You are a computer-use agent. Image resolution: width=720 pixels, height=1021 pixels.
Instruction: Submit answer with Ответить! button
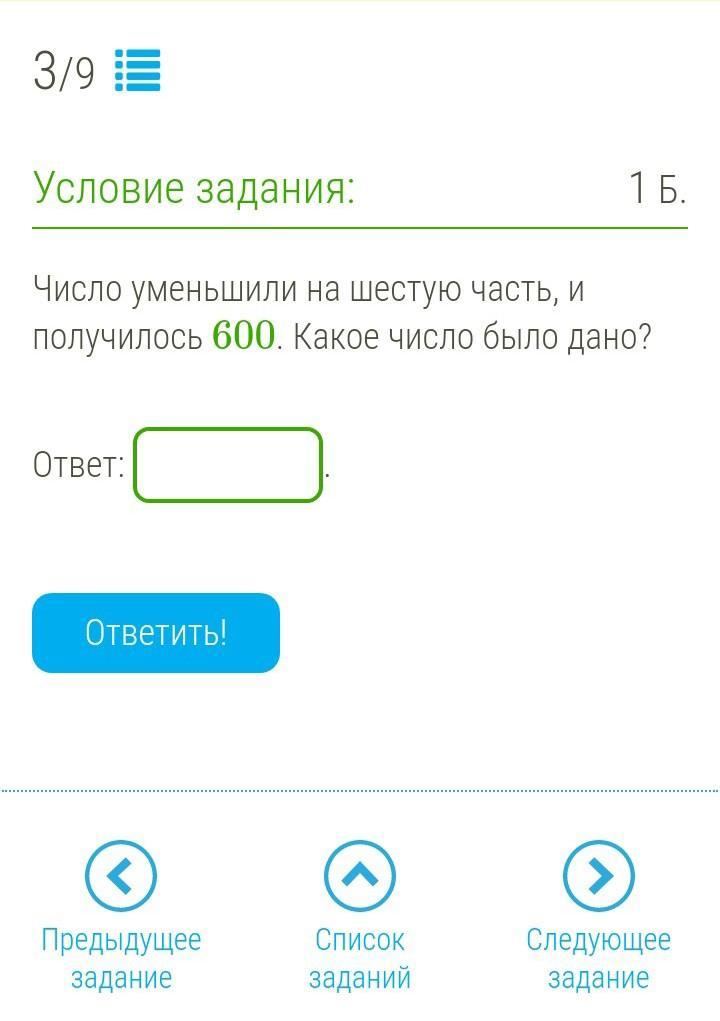(156, 633)
